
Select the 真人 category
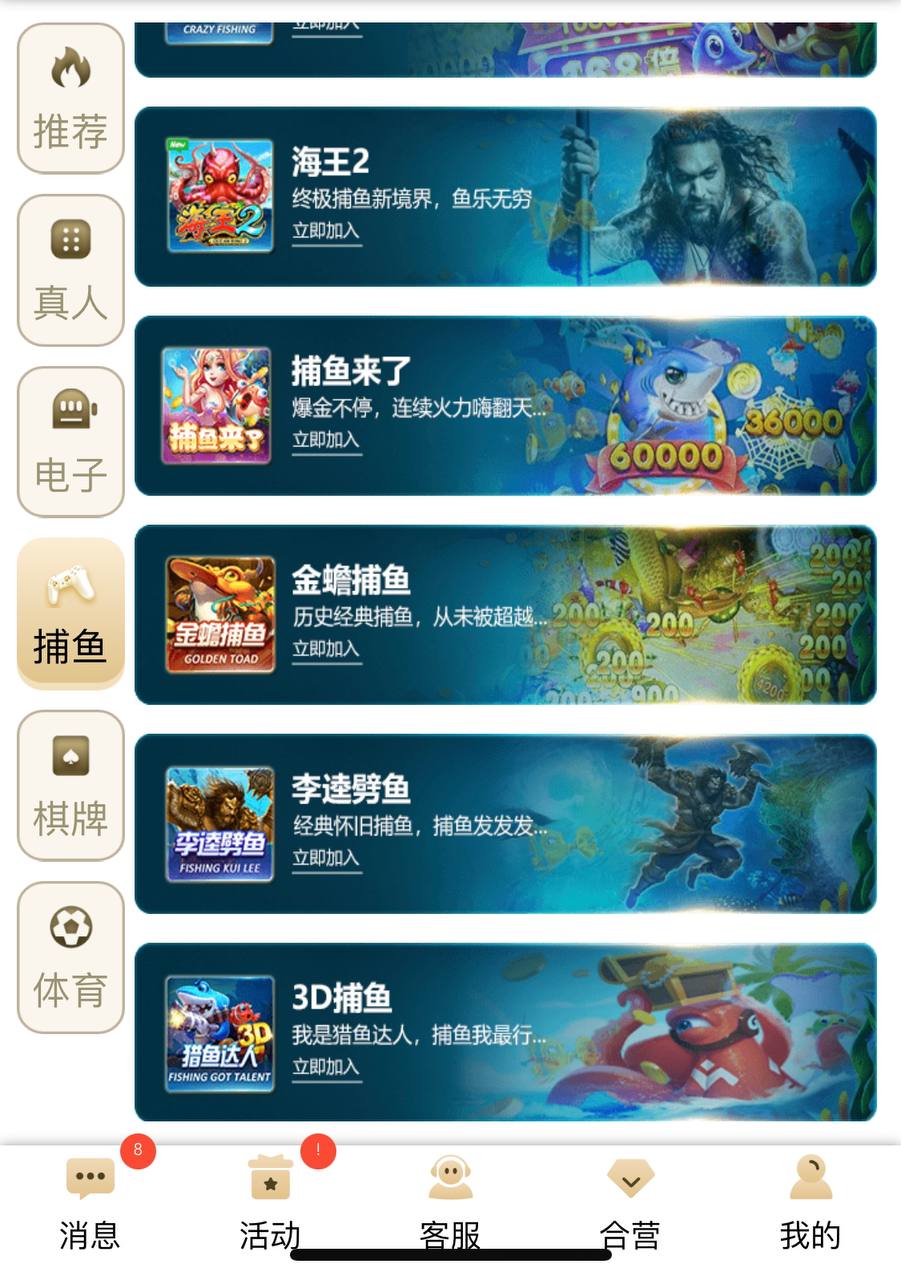70,270
